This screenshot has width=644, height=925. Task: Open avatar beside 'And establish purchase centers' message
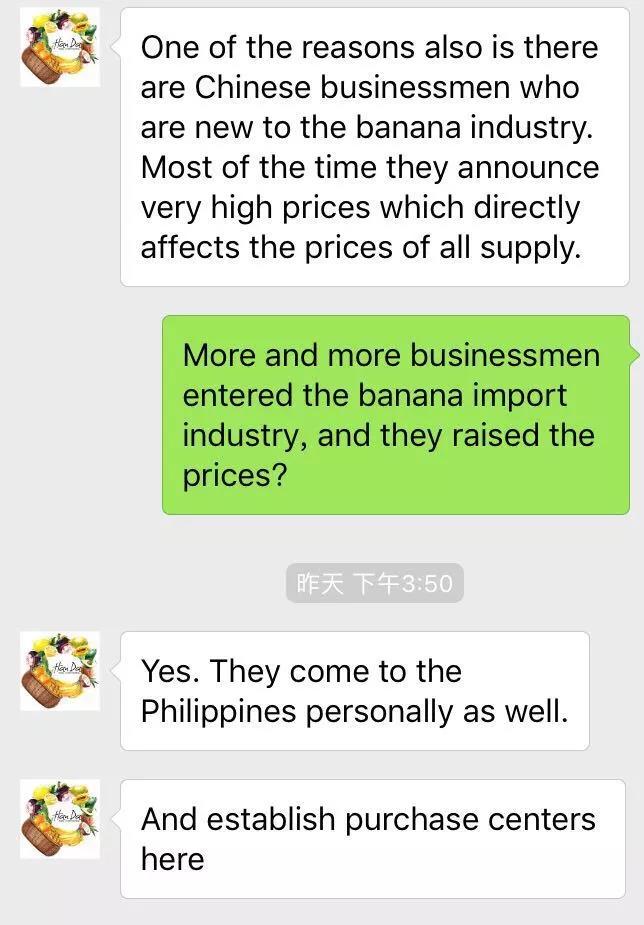pos(60,820)
